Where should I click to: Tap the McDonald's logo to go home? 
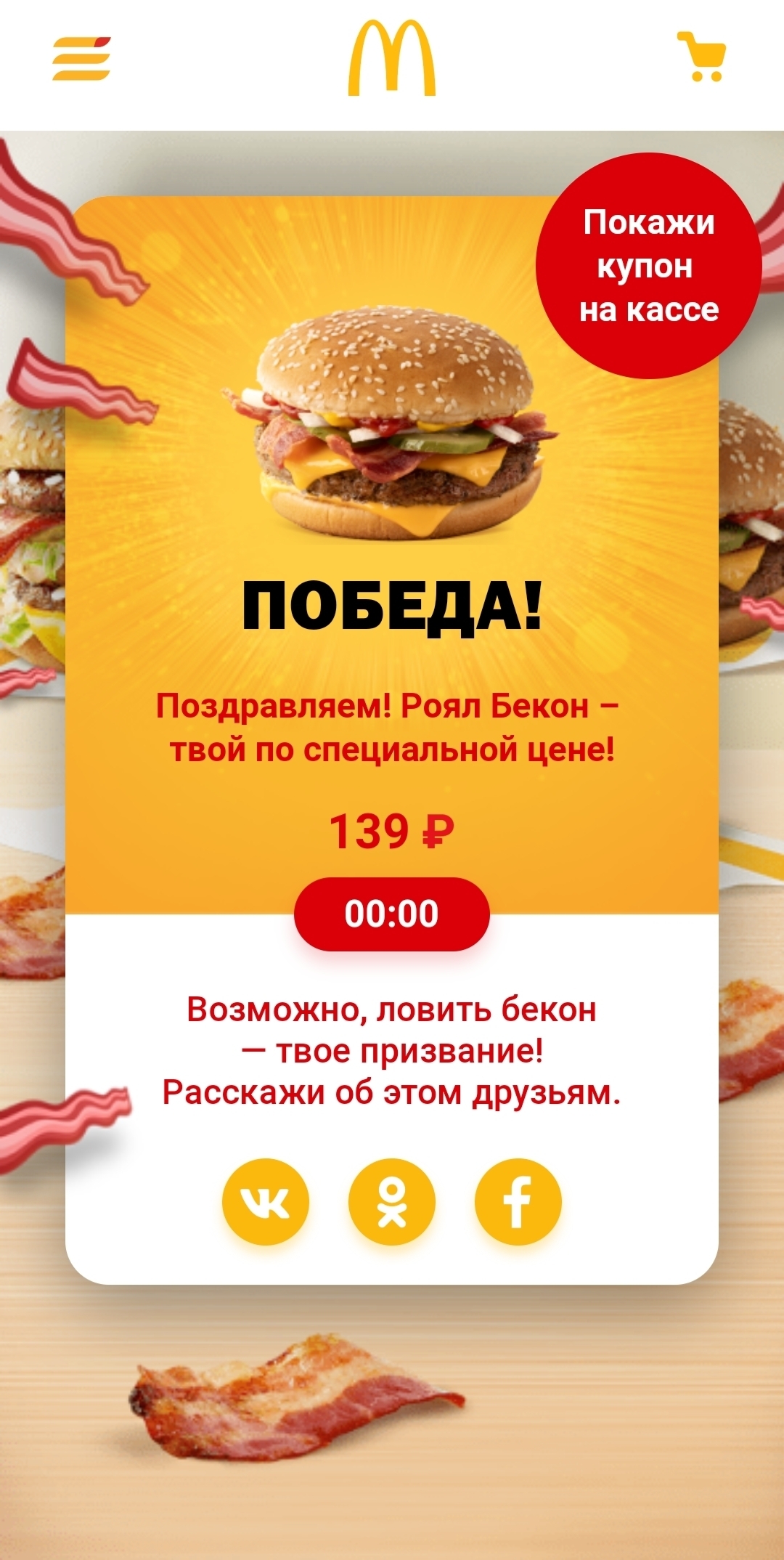[x=392, y=58]
